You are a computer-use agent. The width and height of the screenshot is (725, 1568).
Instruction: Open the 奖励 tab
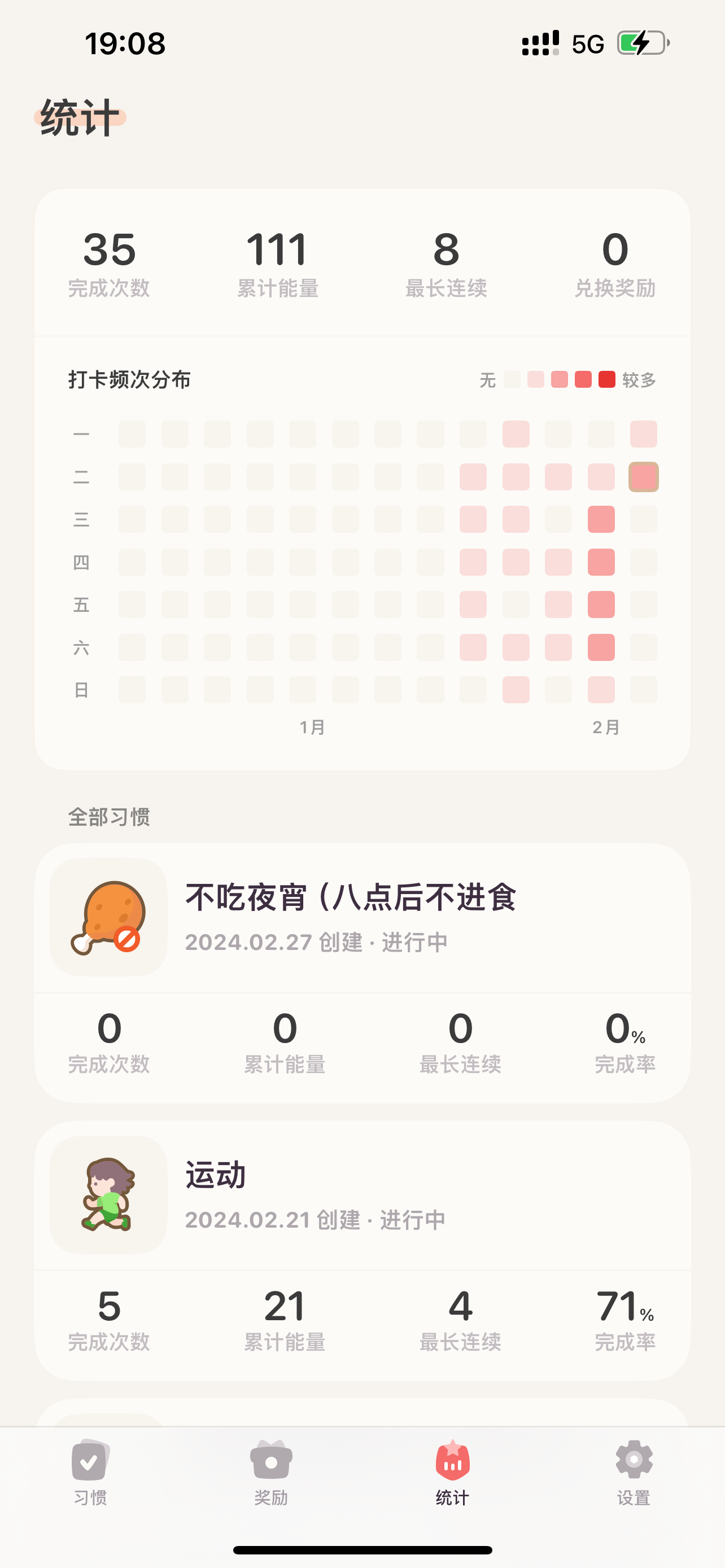pos(271,1473)
